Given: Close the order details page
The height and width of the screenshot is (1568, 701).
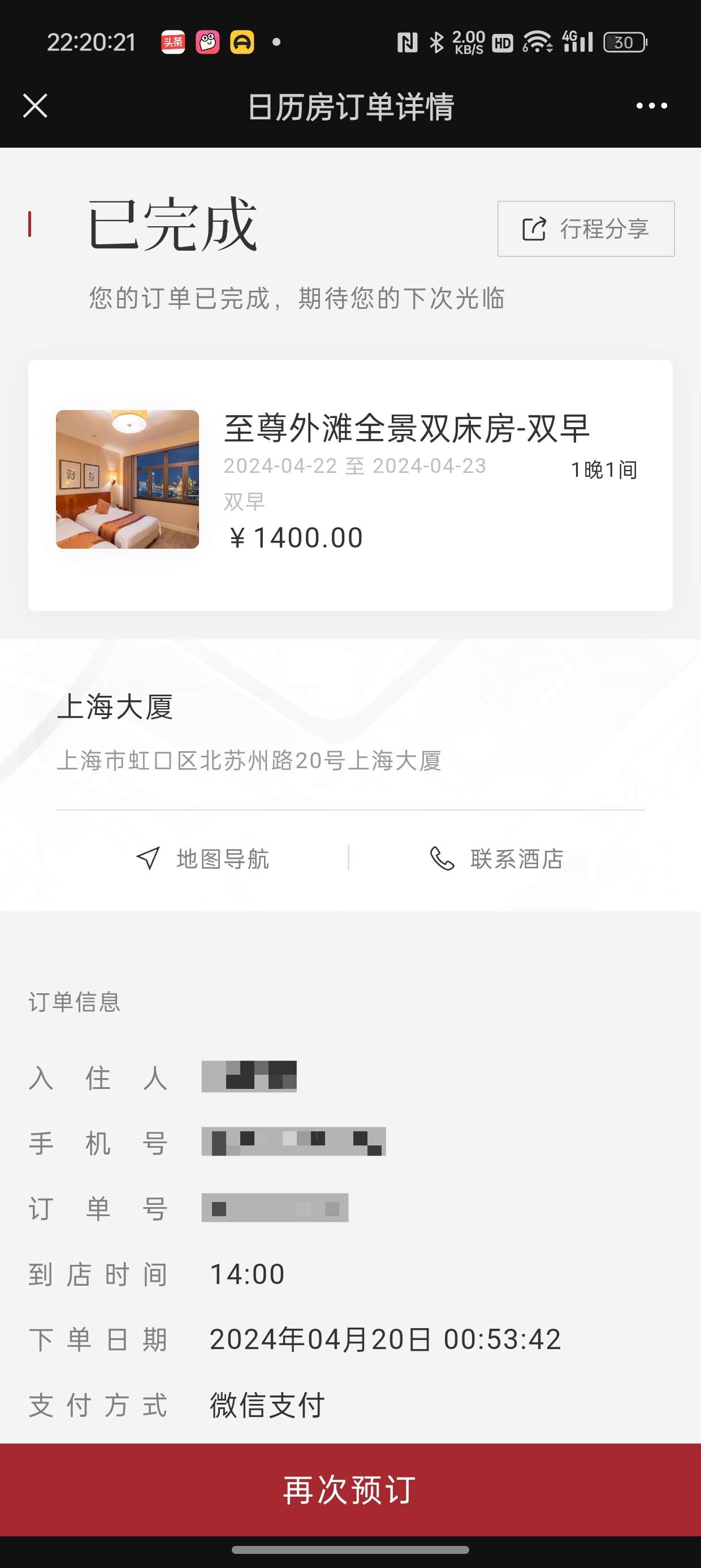Looking at the screenshot, I should tap(34, 105).
